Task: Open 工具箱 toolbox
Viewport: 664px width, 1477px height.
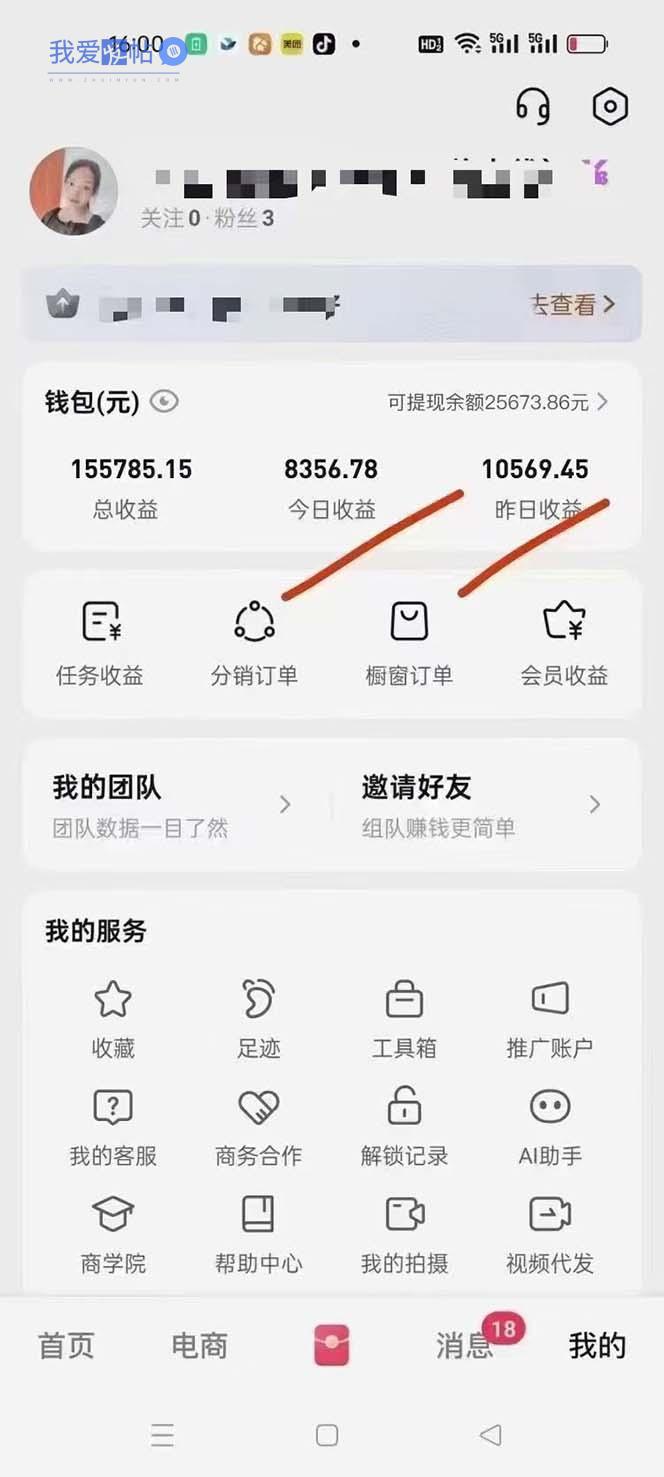Action: pos(404,1018)
